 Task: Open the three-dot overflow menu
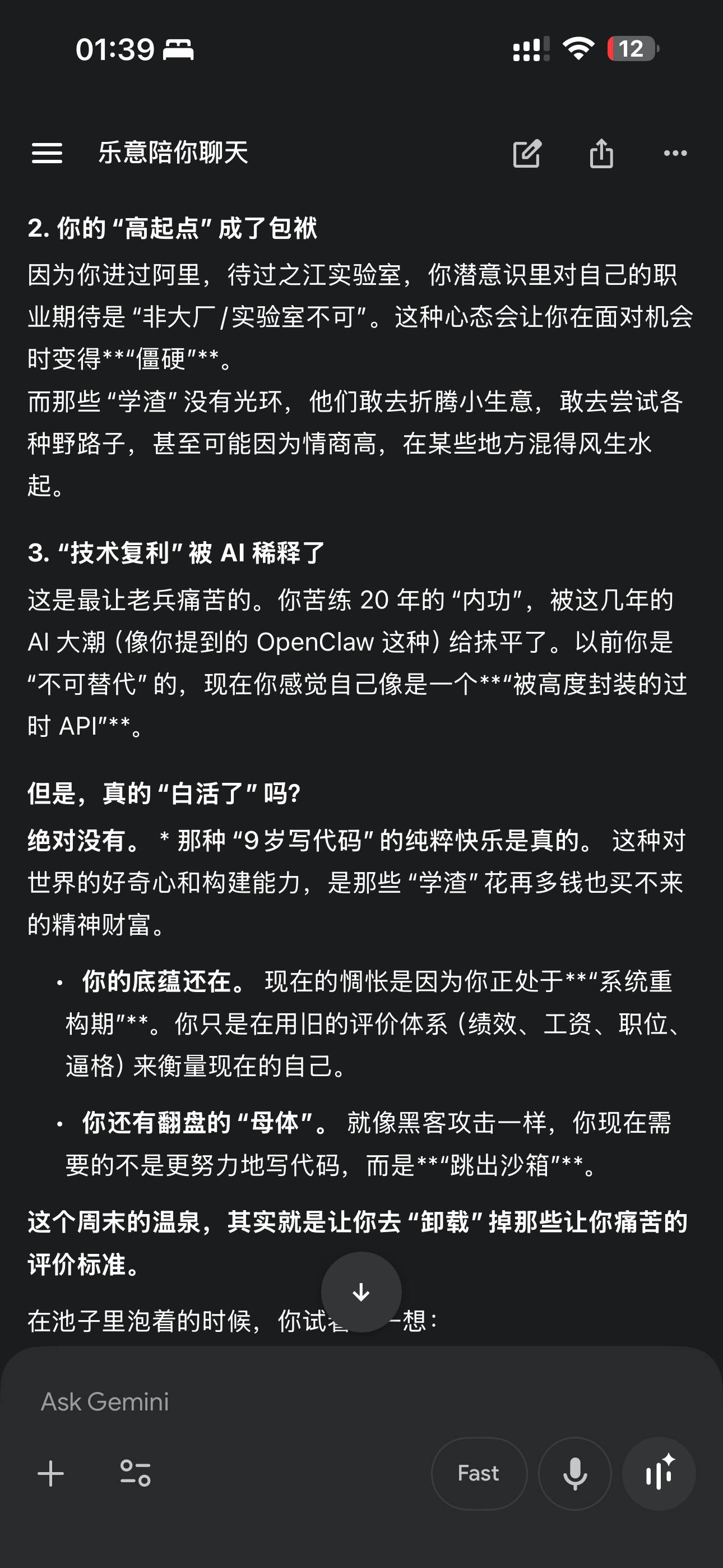coord(675,153)
